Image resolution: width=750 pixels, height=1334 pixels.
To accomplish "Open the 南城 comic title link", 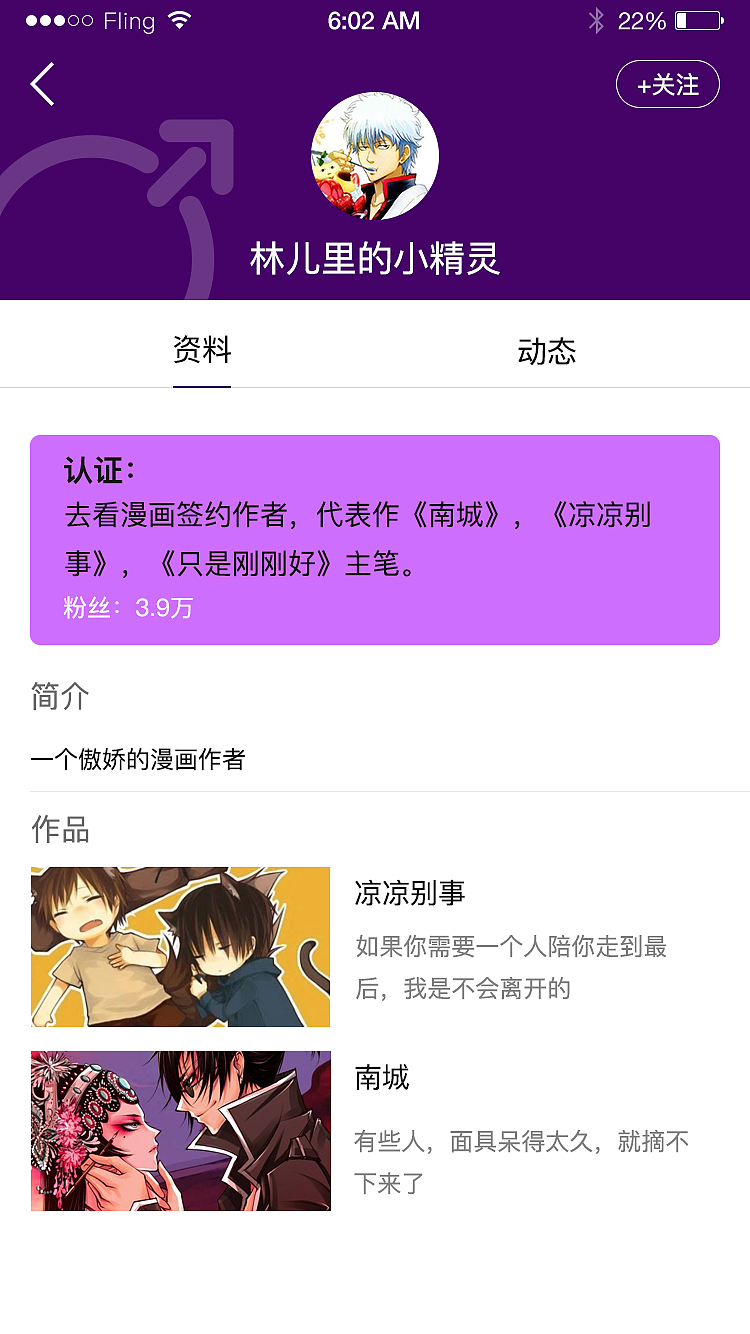I will [380, 1078].
